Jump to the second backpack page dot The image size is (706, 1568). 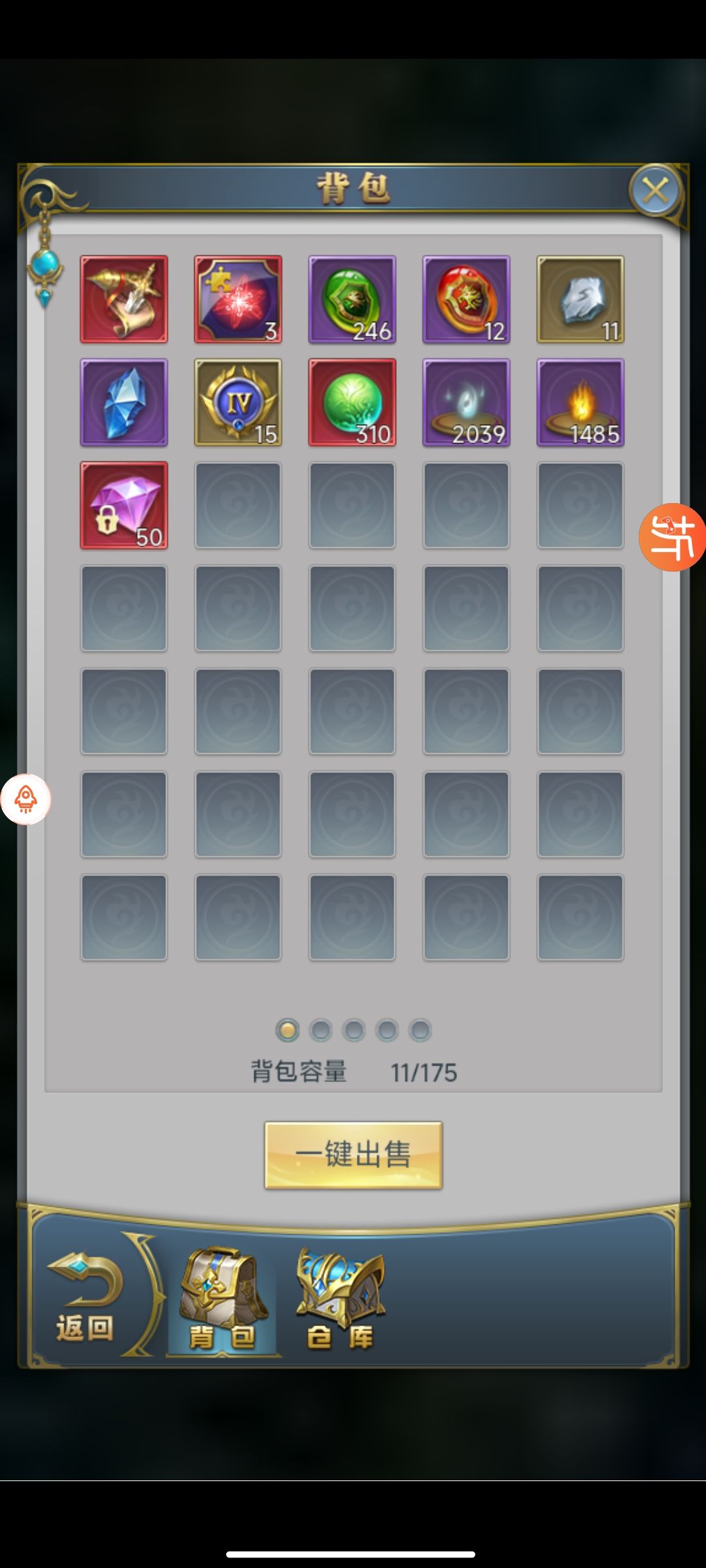(320, 1030)
